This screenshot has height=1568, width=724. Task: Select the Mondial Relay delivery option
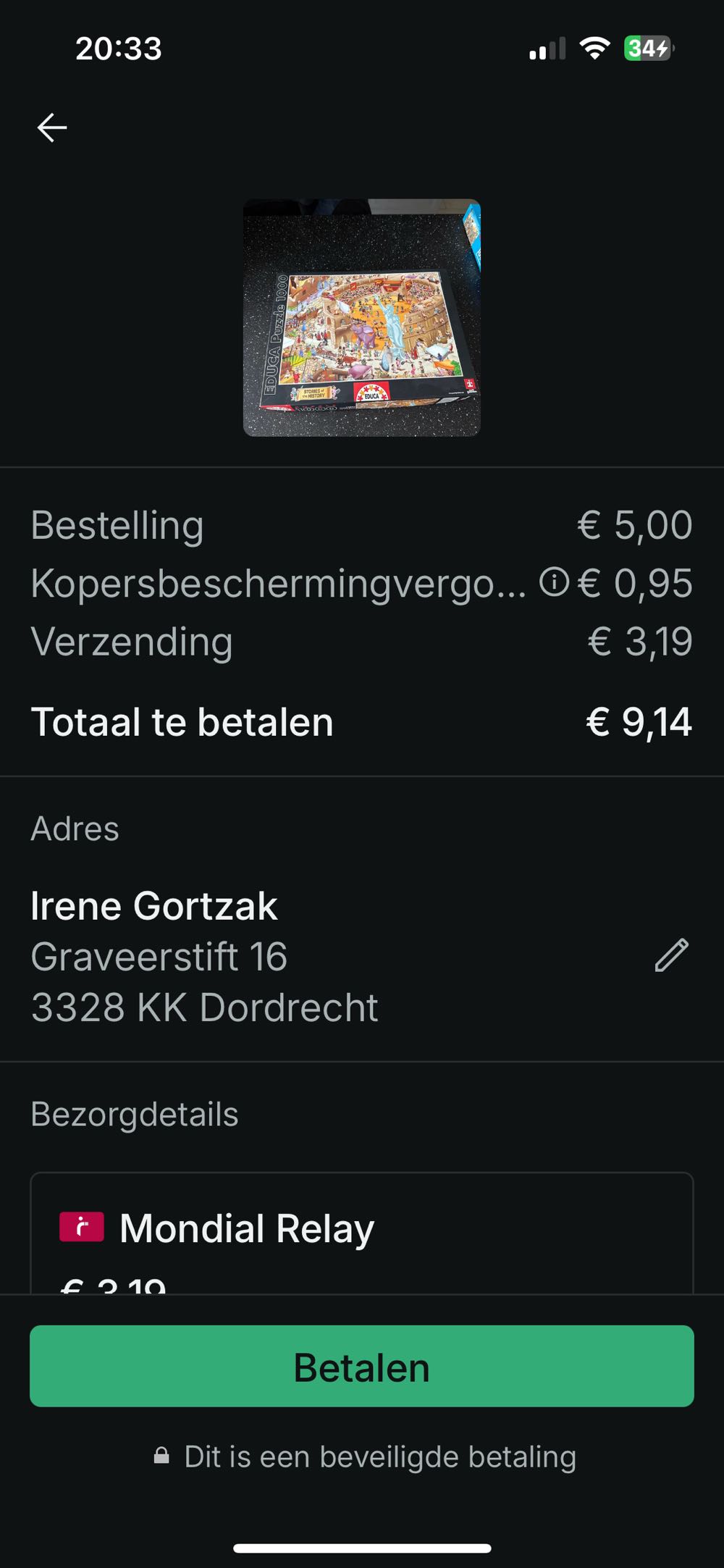tap(361, 1231)
